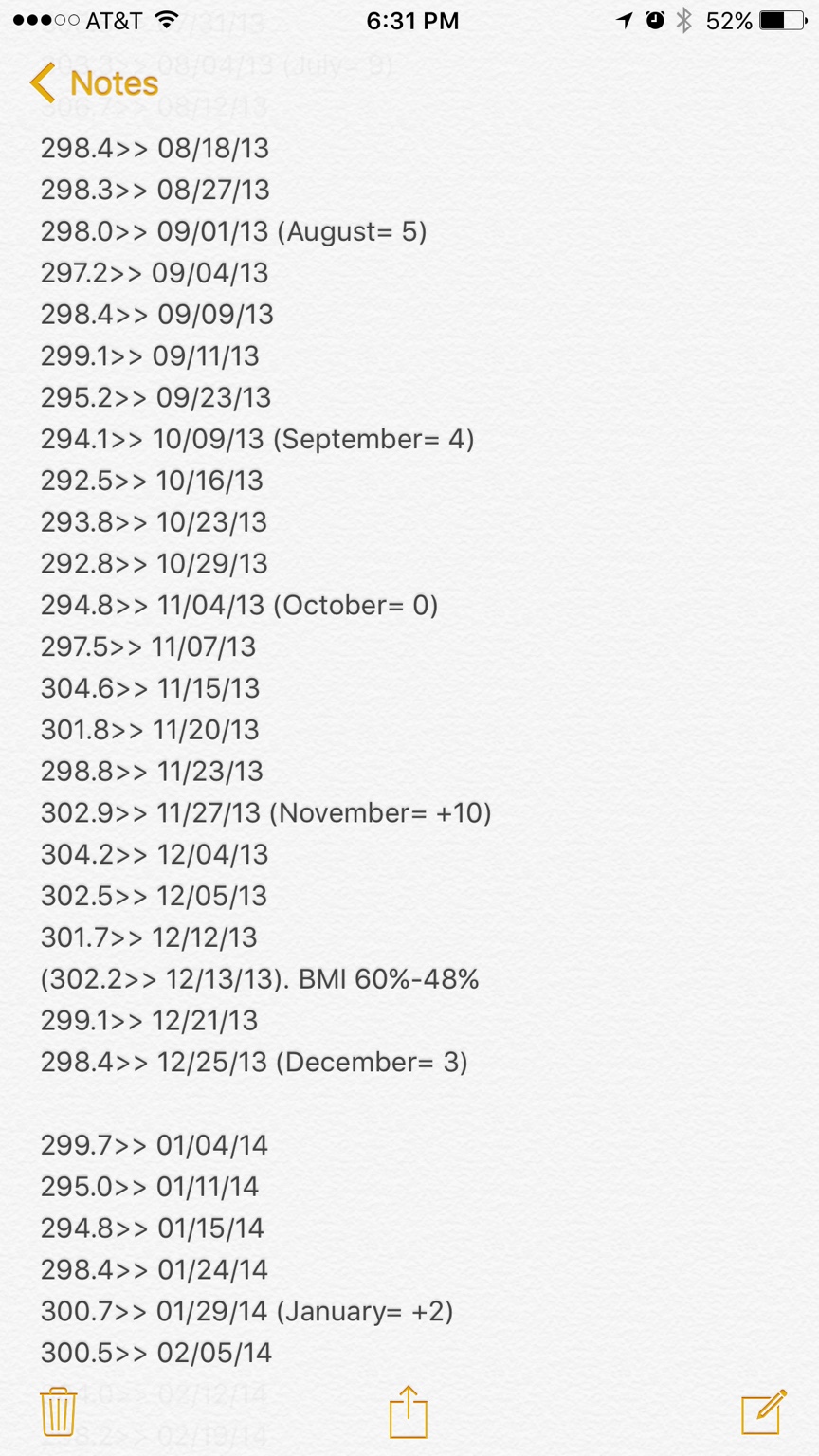The image size is (819, 1456).
Task: Compose a new note
Action: 764,1411
